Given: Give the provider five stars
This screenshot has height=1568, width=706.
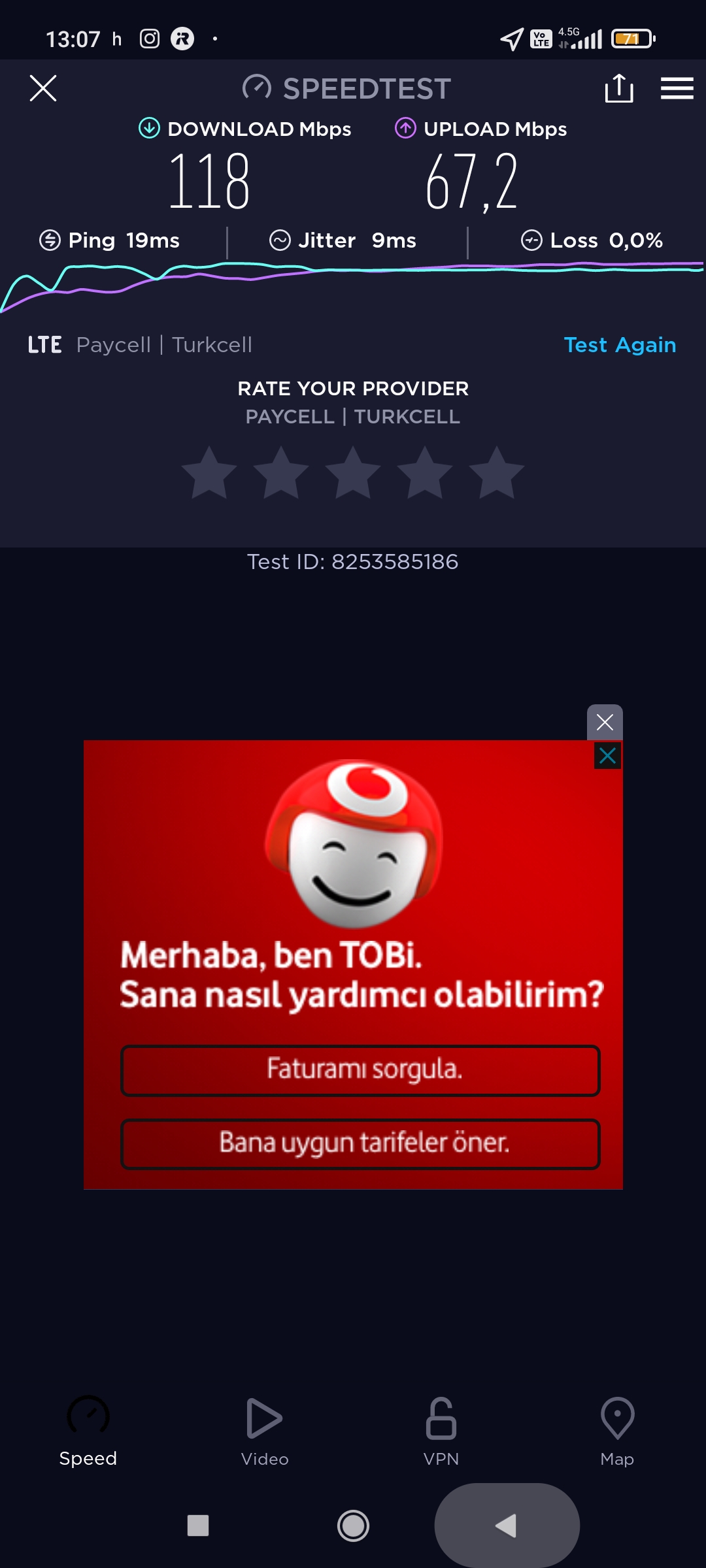Looking at the screenshot, I should pos(497,472).
